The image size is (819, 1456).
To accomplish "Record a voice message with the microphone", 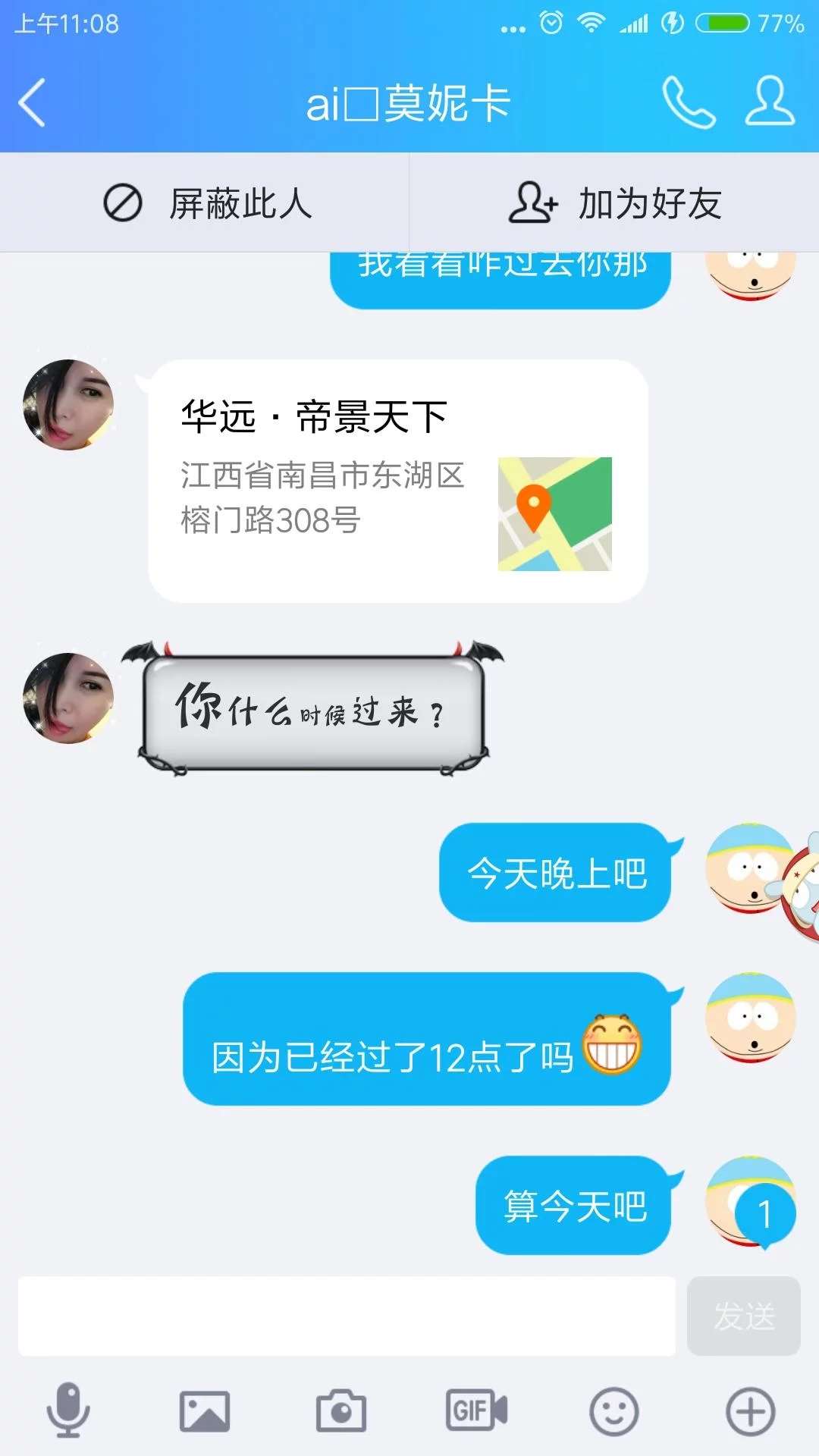I will pos(68,1410).
